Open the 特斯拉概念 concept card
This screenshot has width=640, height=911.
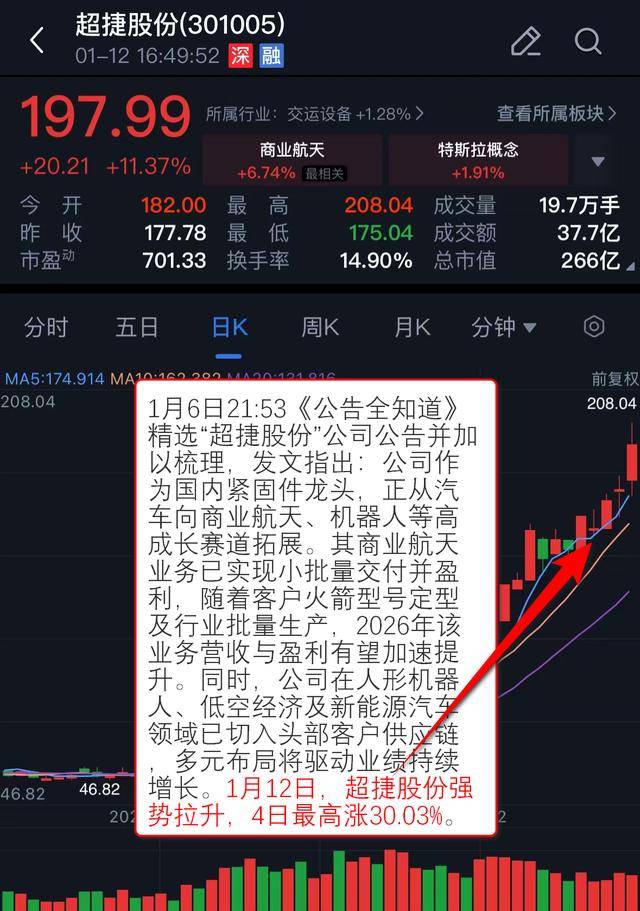tap(478, 161)
